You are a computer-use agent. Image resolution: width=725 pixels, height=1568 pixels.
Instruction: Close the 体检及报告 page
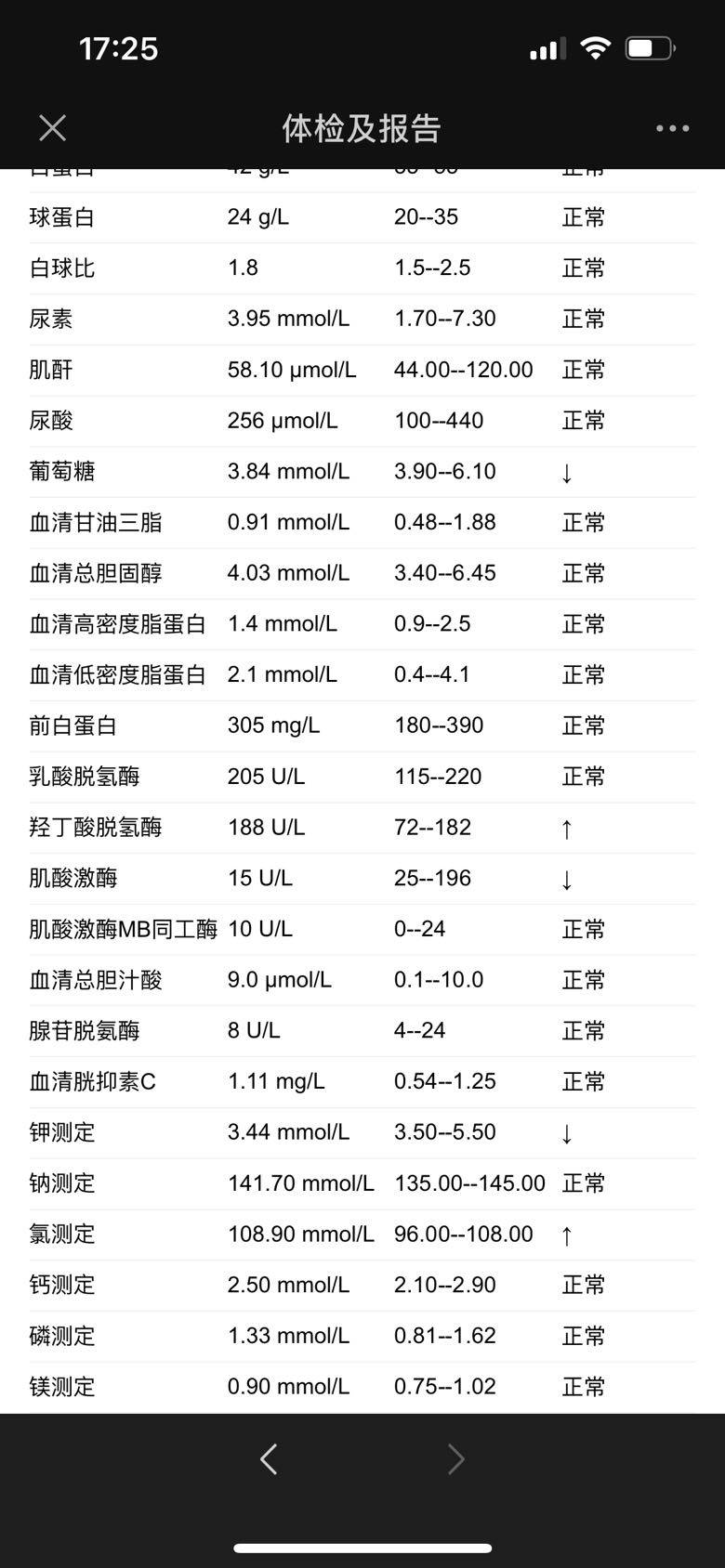[x=53, y=128]
